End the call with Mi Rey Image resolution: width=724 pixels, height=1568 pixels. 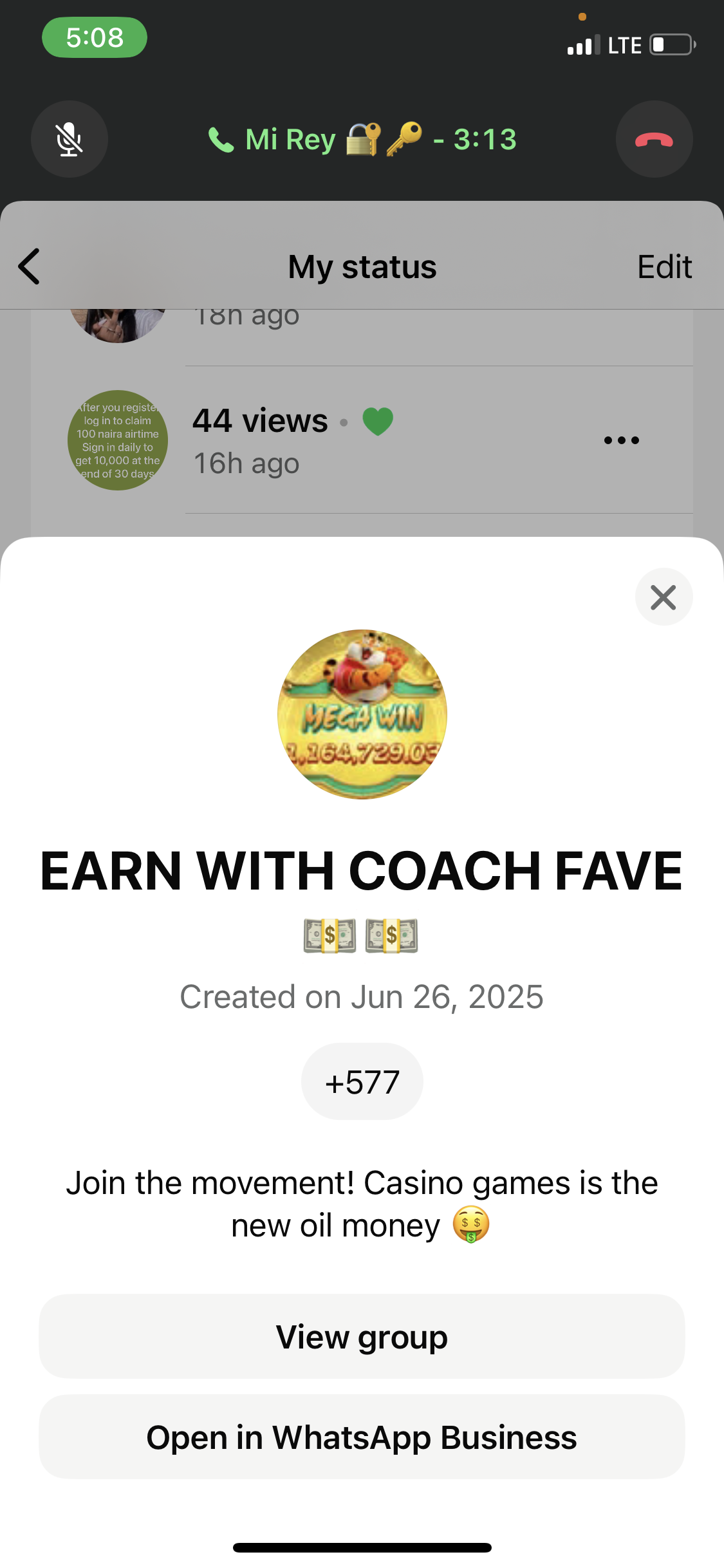pos(654,139)
